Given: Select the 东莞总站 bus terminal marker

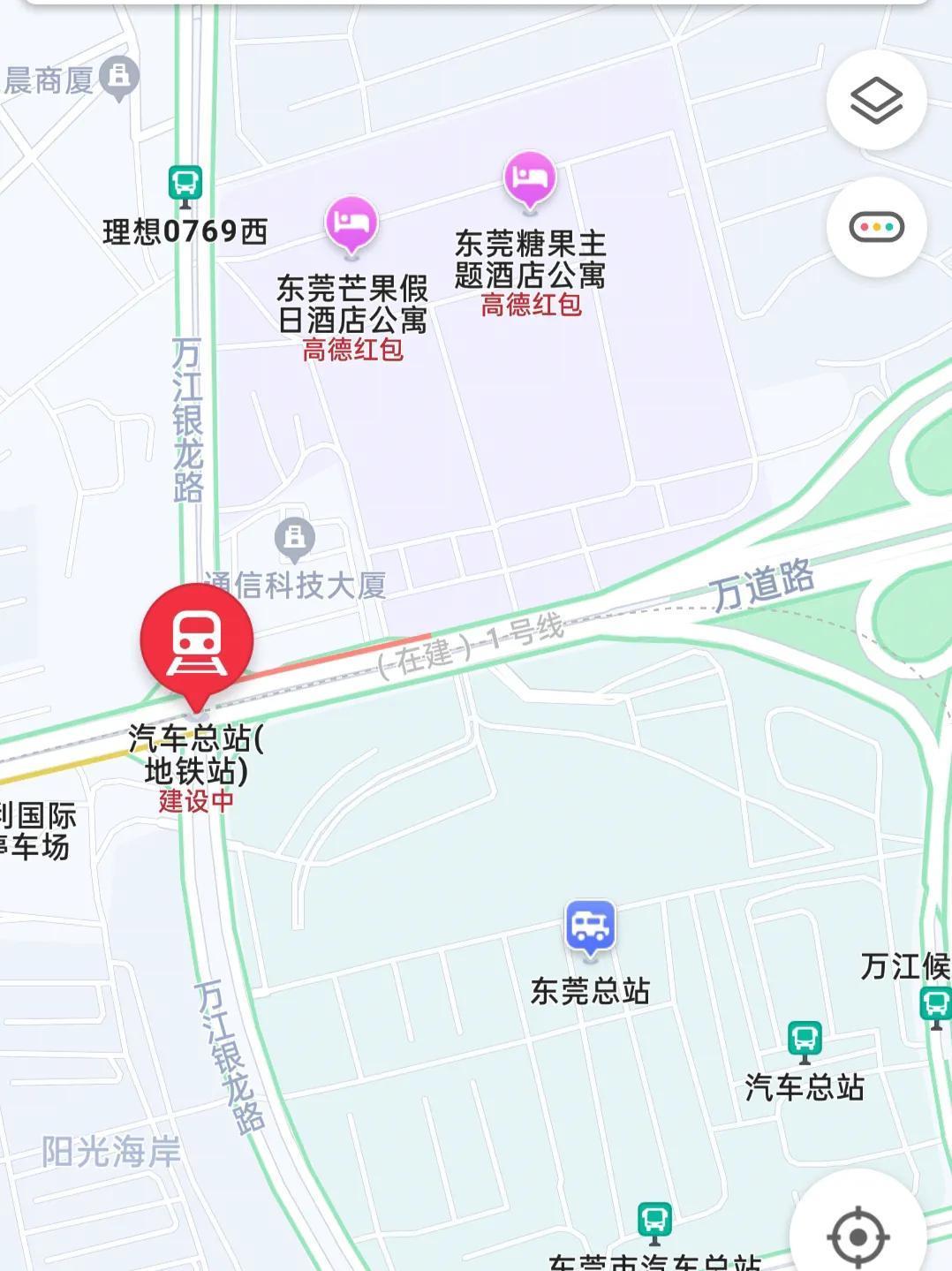Looking at the screenshot, I should click(590, 929).
